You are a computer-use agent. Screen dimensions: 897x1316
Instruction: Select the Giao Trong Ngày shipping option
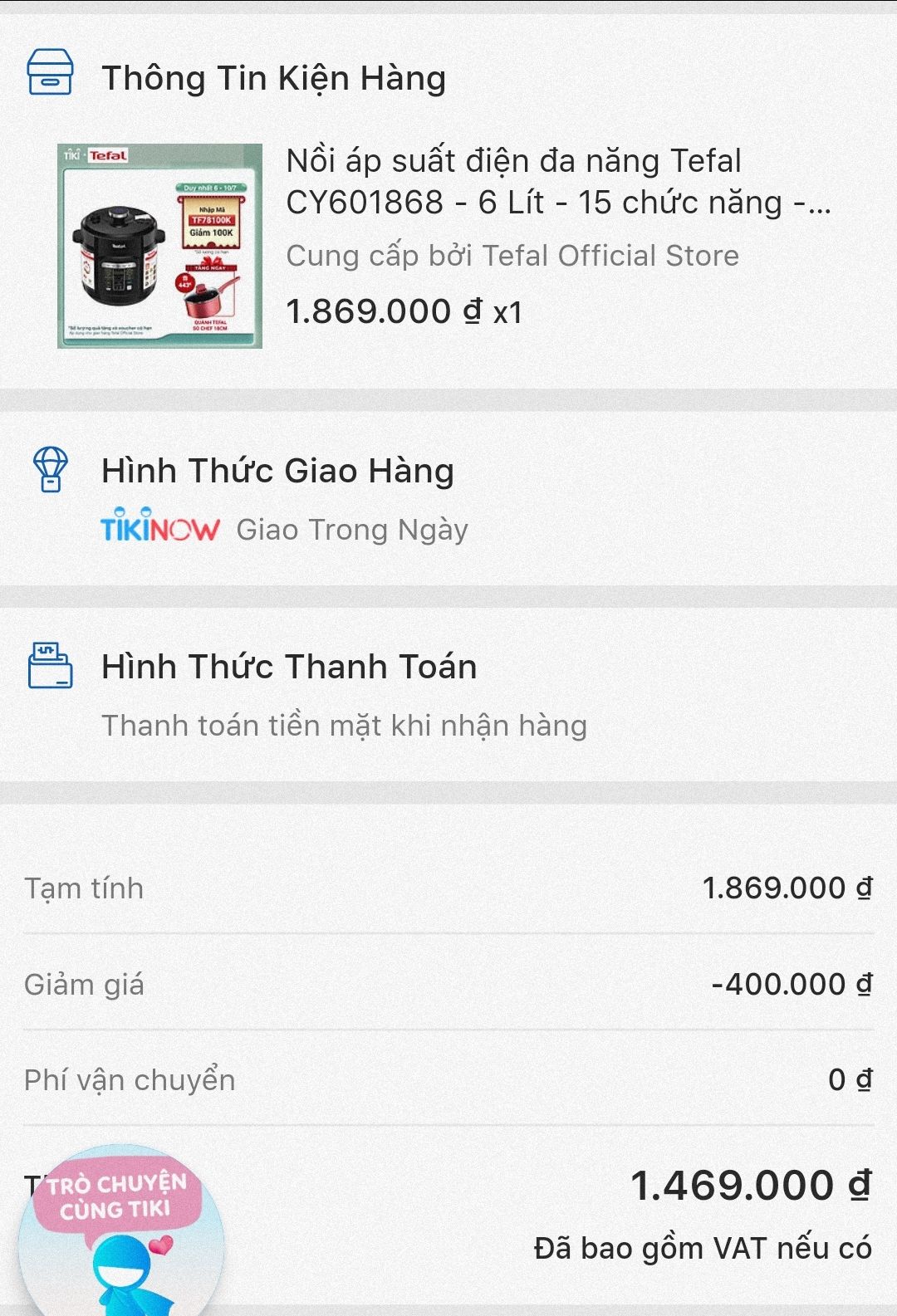(351, 528)
